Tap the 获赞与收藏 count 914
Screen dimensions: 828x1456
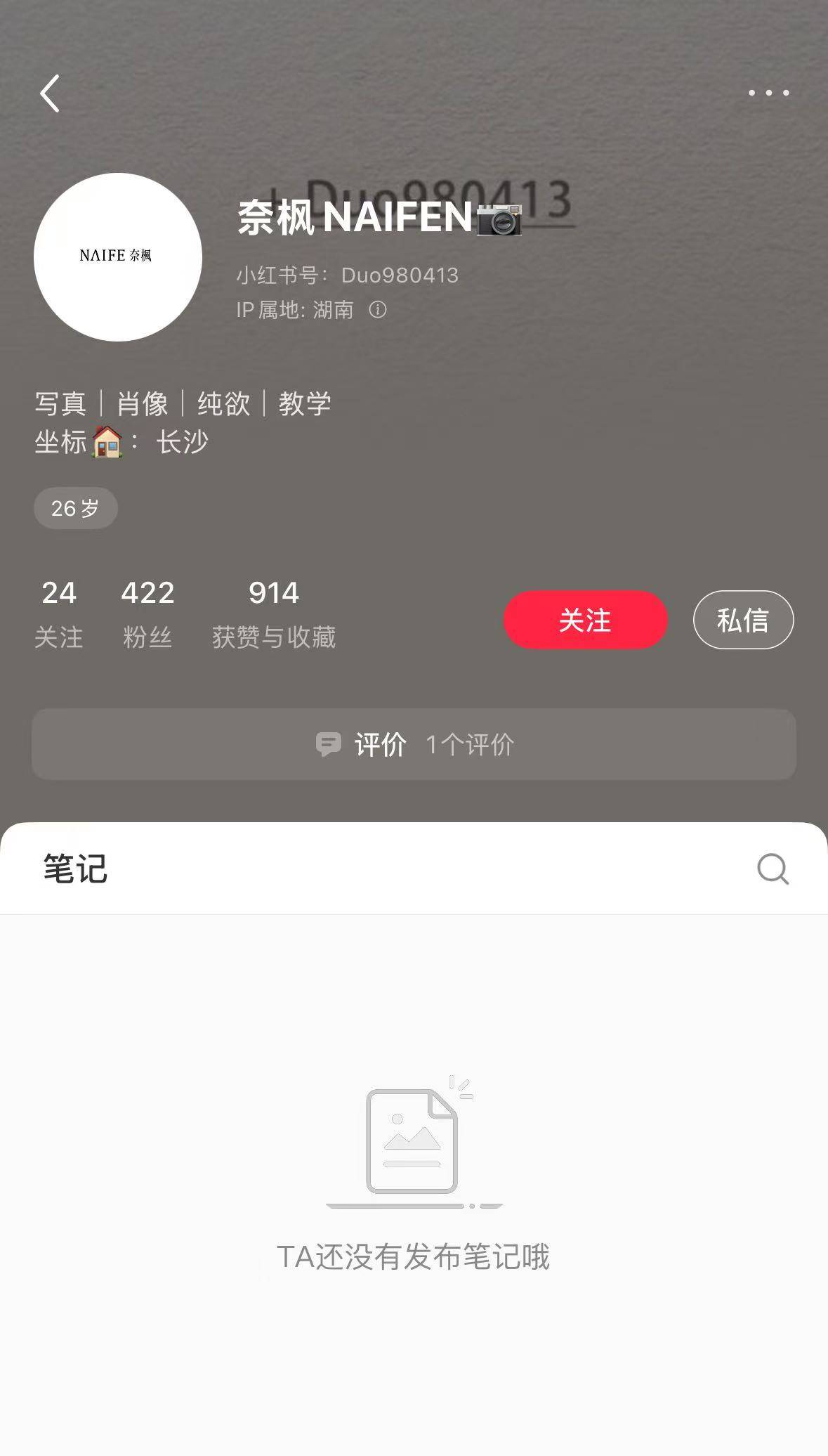click(274, 611)
